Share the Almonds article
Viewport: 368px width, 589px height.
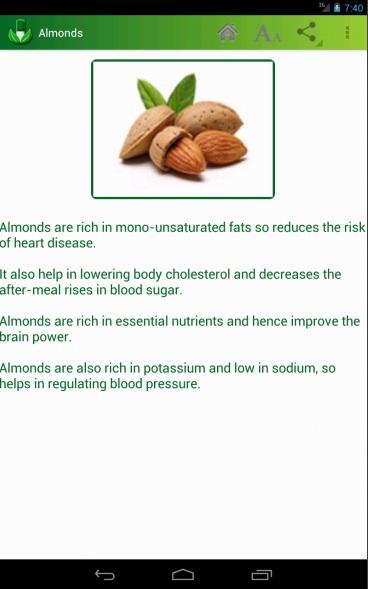(308, 33)
